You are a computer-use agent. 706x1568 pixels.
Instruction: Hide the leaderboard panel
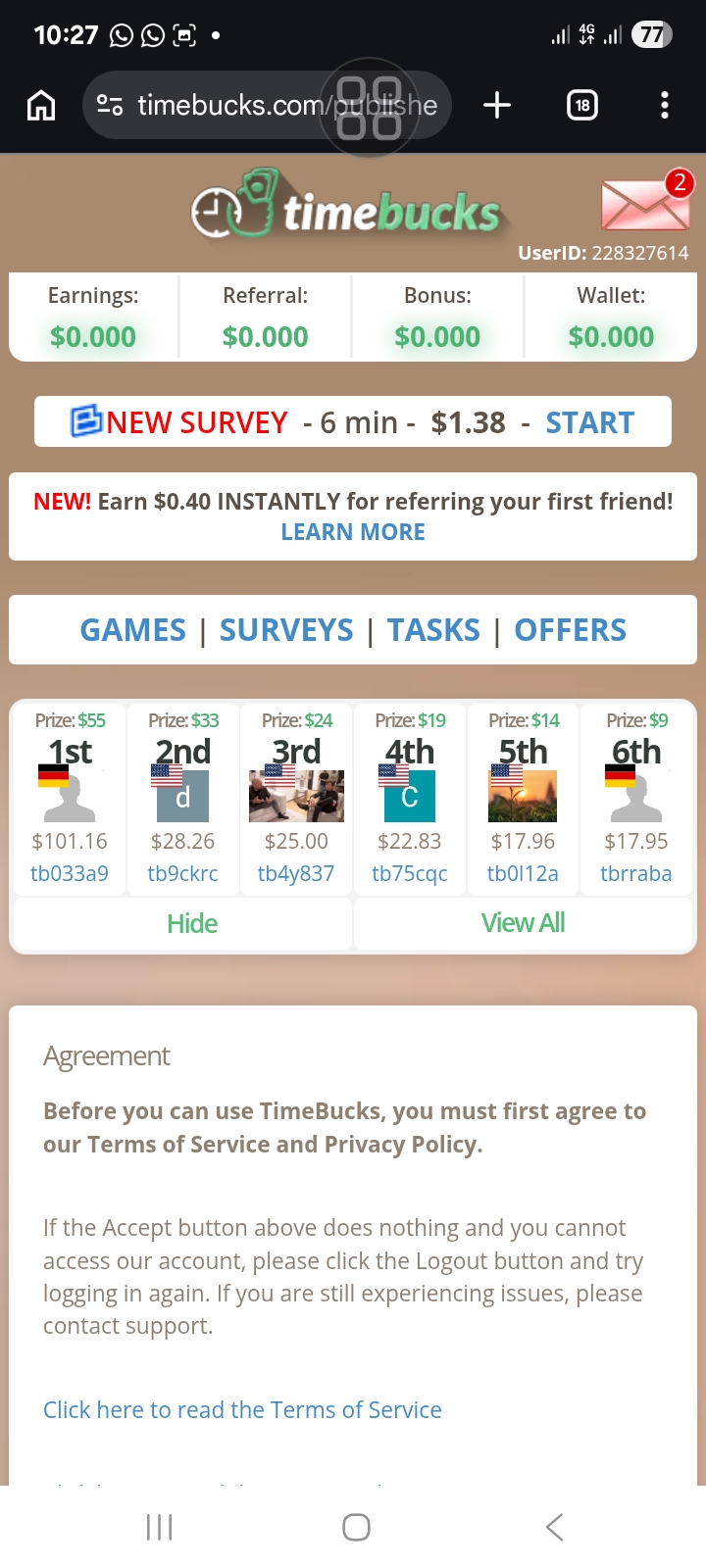191,923
